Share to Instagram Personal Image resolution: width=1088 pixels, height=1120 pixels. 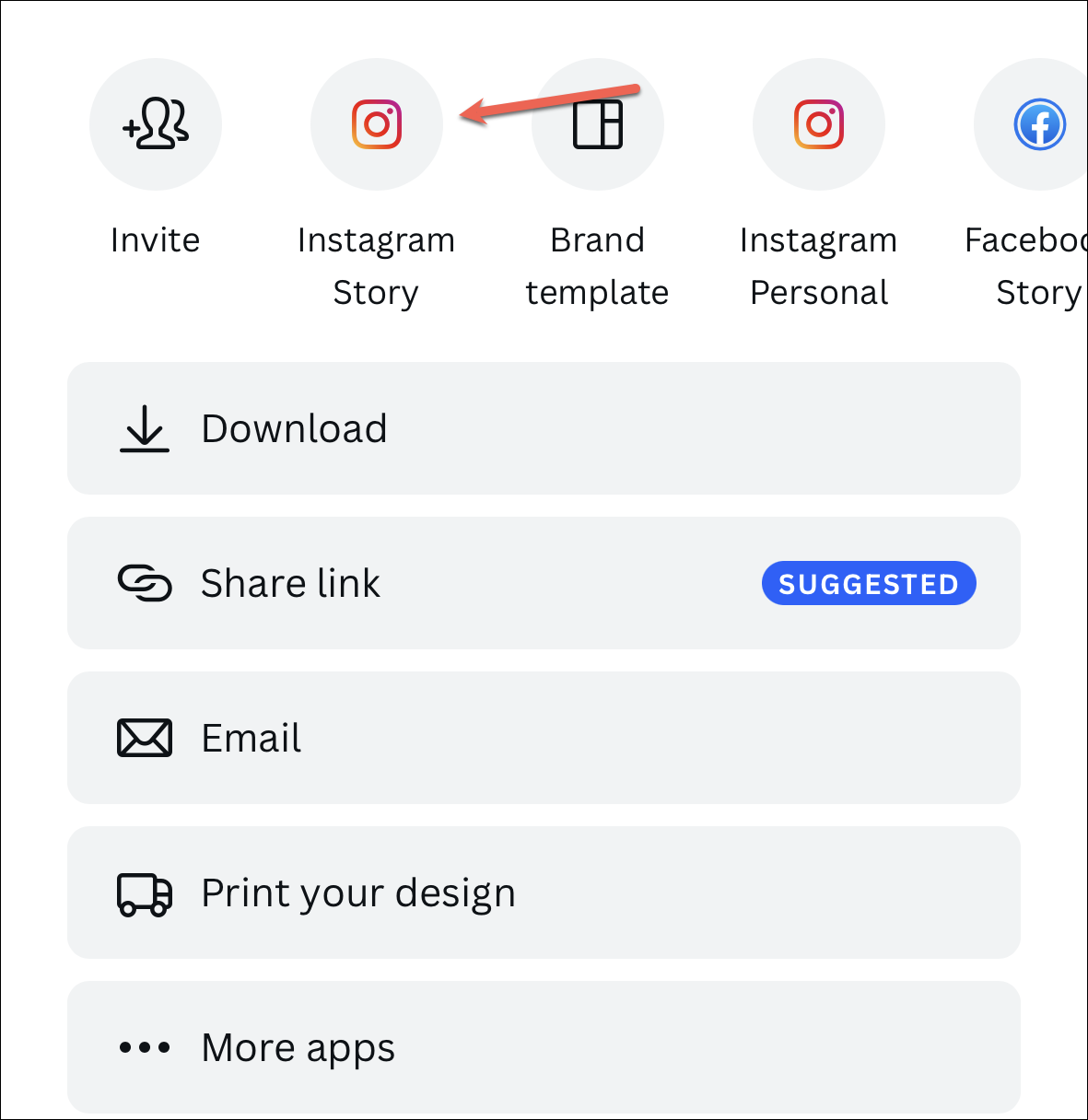point(819,125)
